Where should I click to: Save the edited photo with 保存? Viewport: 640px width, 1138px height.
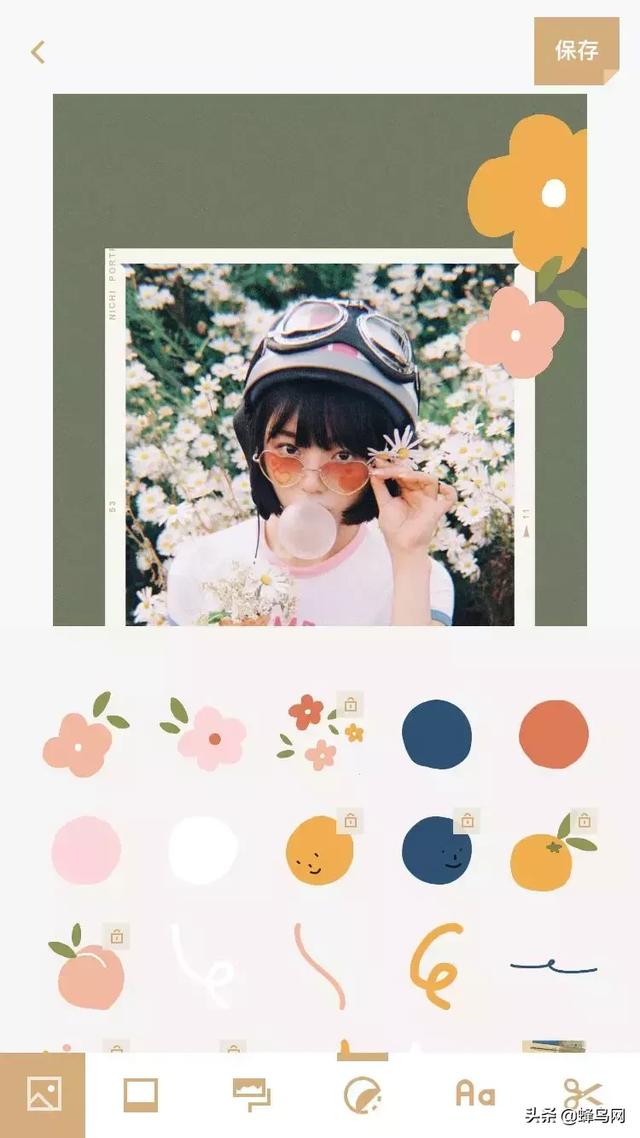point(576,51)
